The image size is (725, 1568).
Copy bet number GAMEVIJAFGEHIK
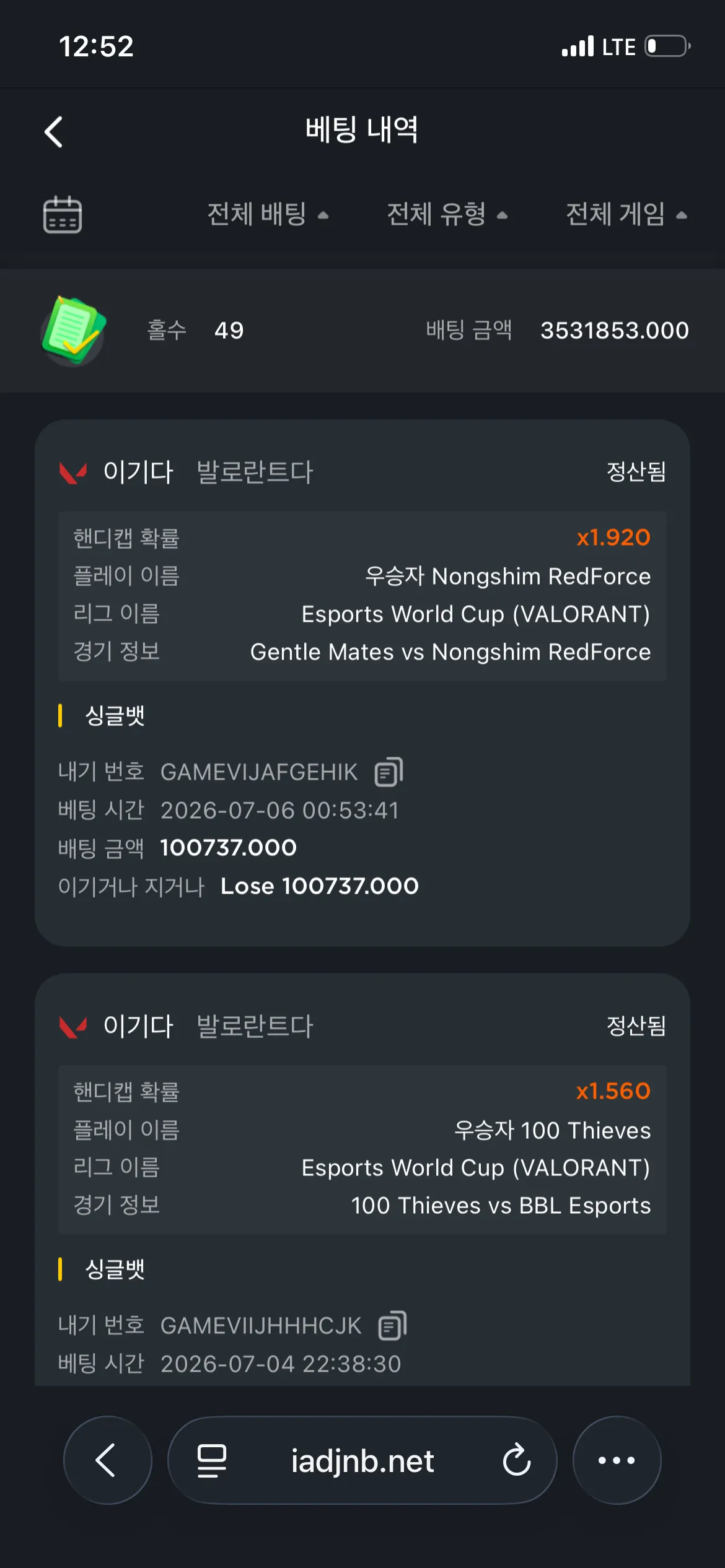click(389, 772)
